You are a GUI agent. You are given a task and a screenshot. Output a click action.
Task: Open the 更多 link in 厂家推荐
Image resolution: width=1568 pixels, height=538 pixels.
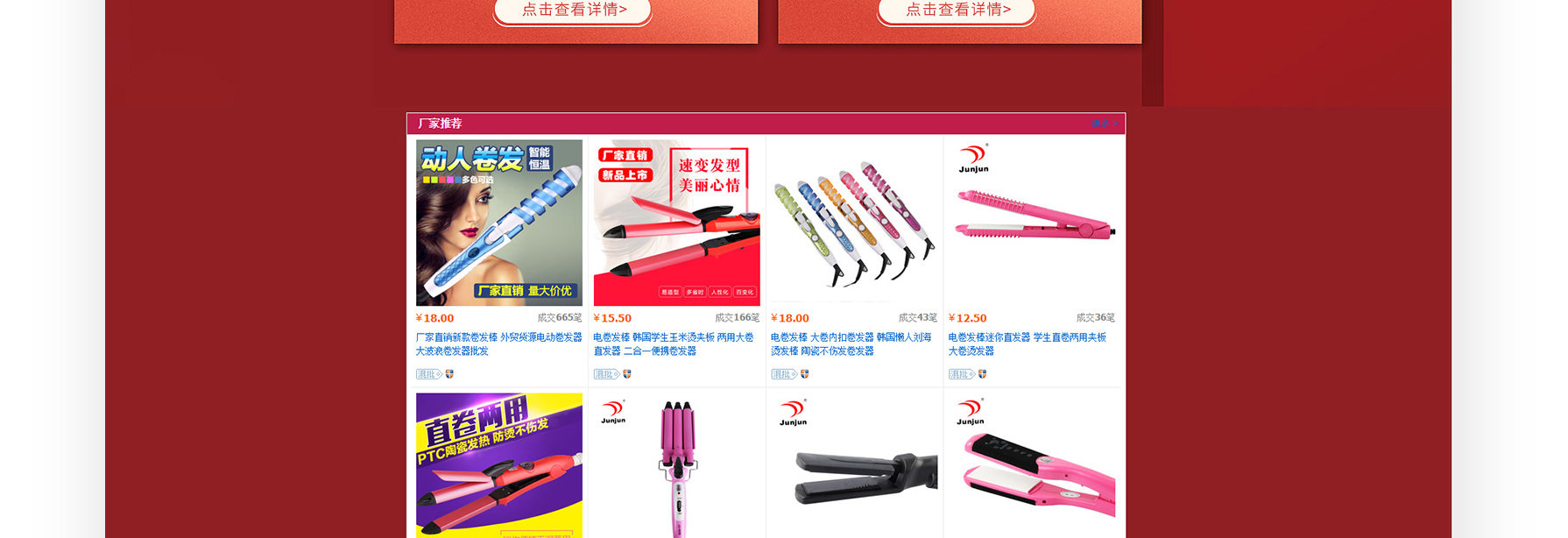click(x=1103, y=124)
